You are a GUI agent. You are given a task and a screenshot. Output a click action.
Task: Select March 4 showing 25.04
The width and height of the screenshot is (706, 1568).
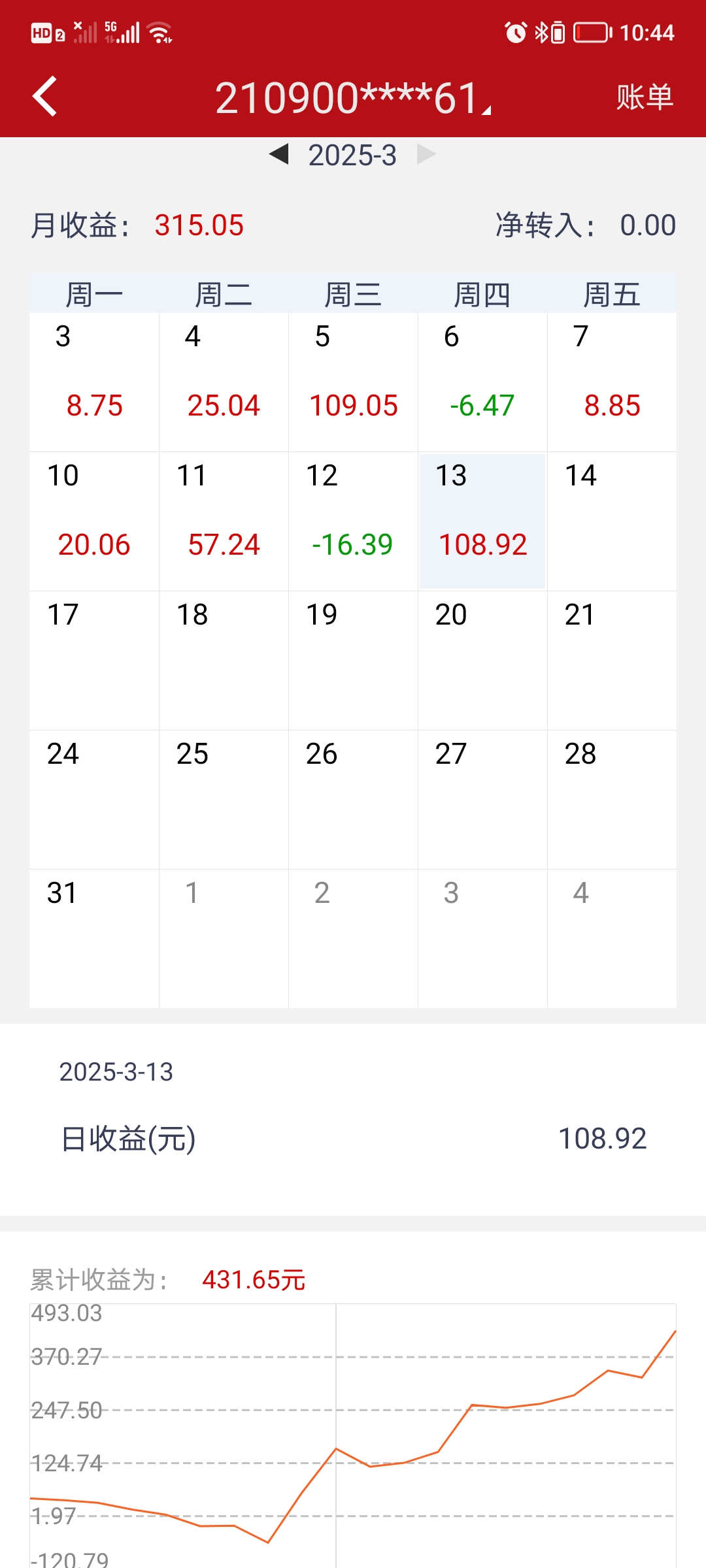click(224, 382)
